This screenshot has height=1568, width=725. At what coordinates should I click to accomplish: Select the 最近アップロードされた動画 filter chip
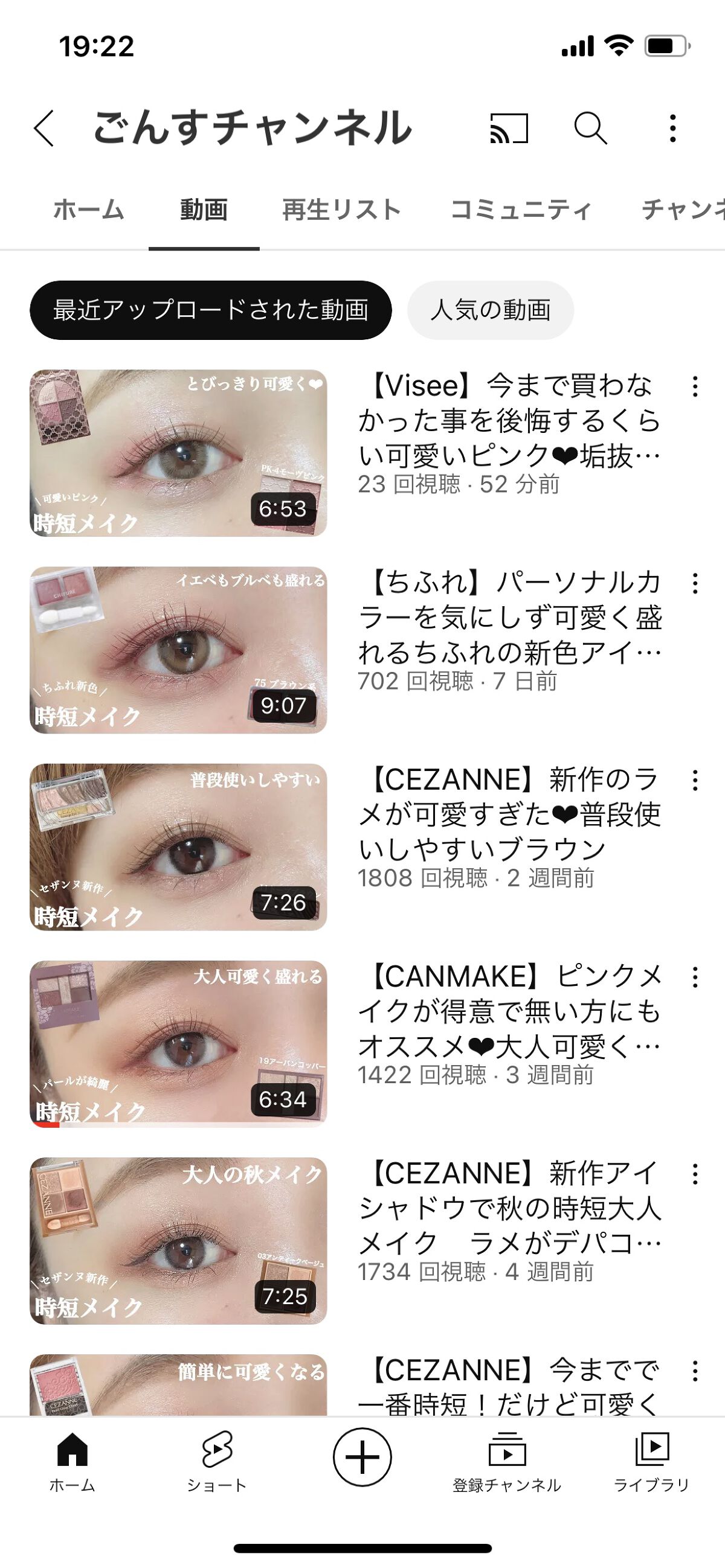click(212, 309)
